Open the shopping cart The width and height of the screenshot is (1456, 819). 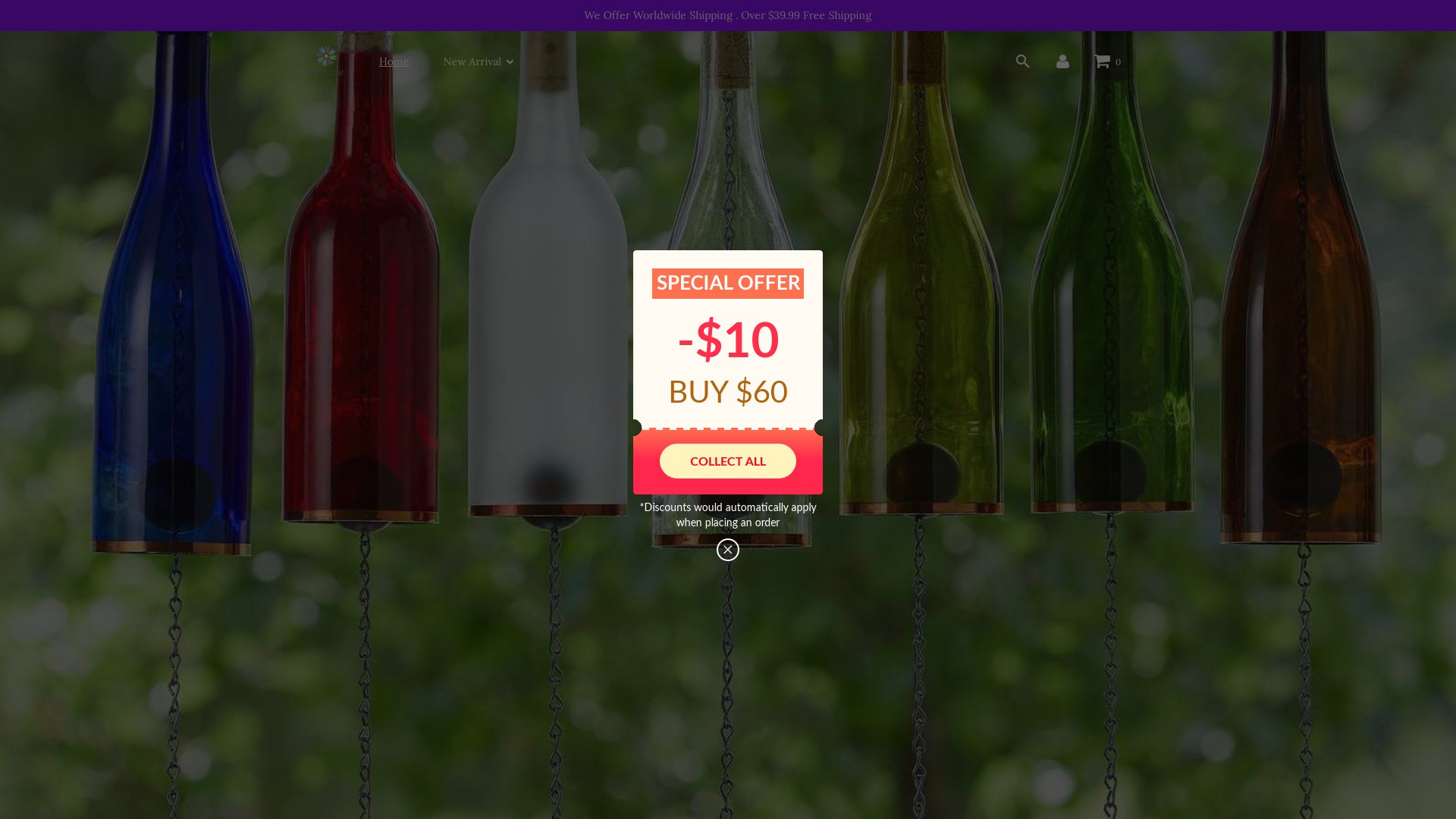(1106, 61)
